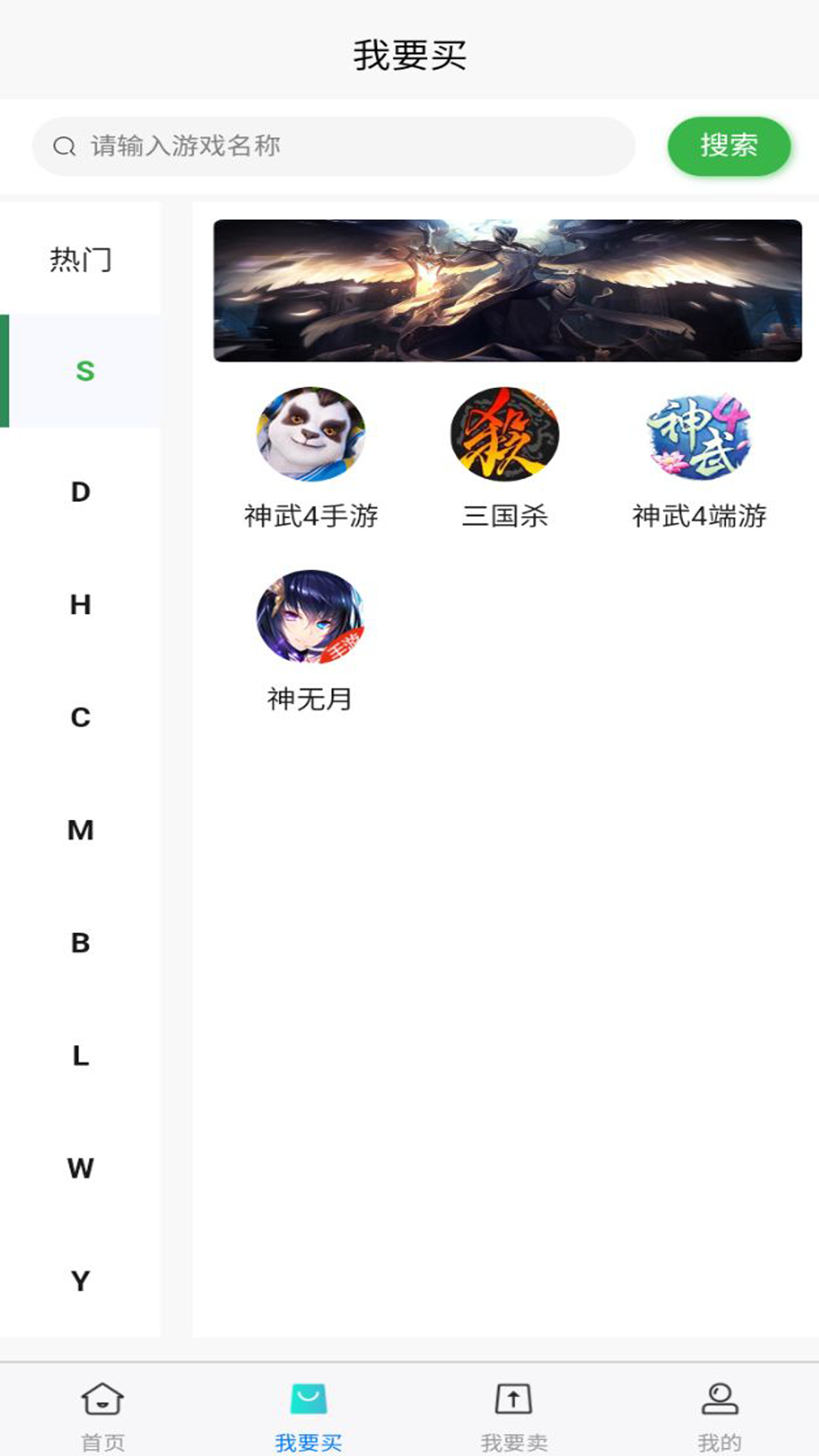Select letter L in the sidebar
819x1456 pixels.
(x=80, y=1056)
